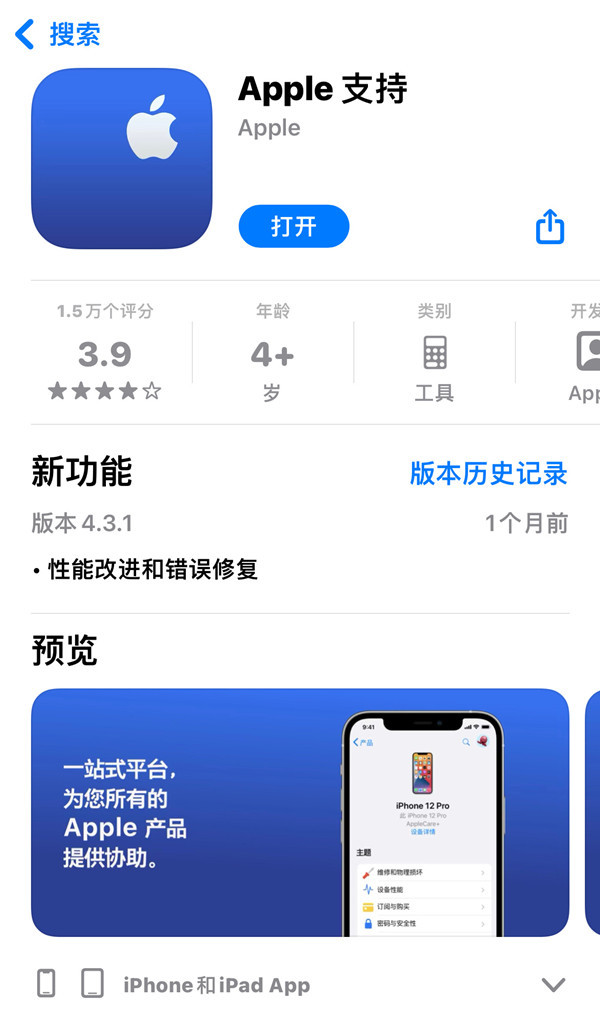Expand the iPhone 和 iPad App chevron
The width and height of the screenshot is (600, 1032).
coord(553,985)
